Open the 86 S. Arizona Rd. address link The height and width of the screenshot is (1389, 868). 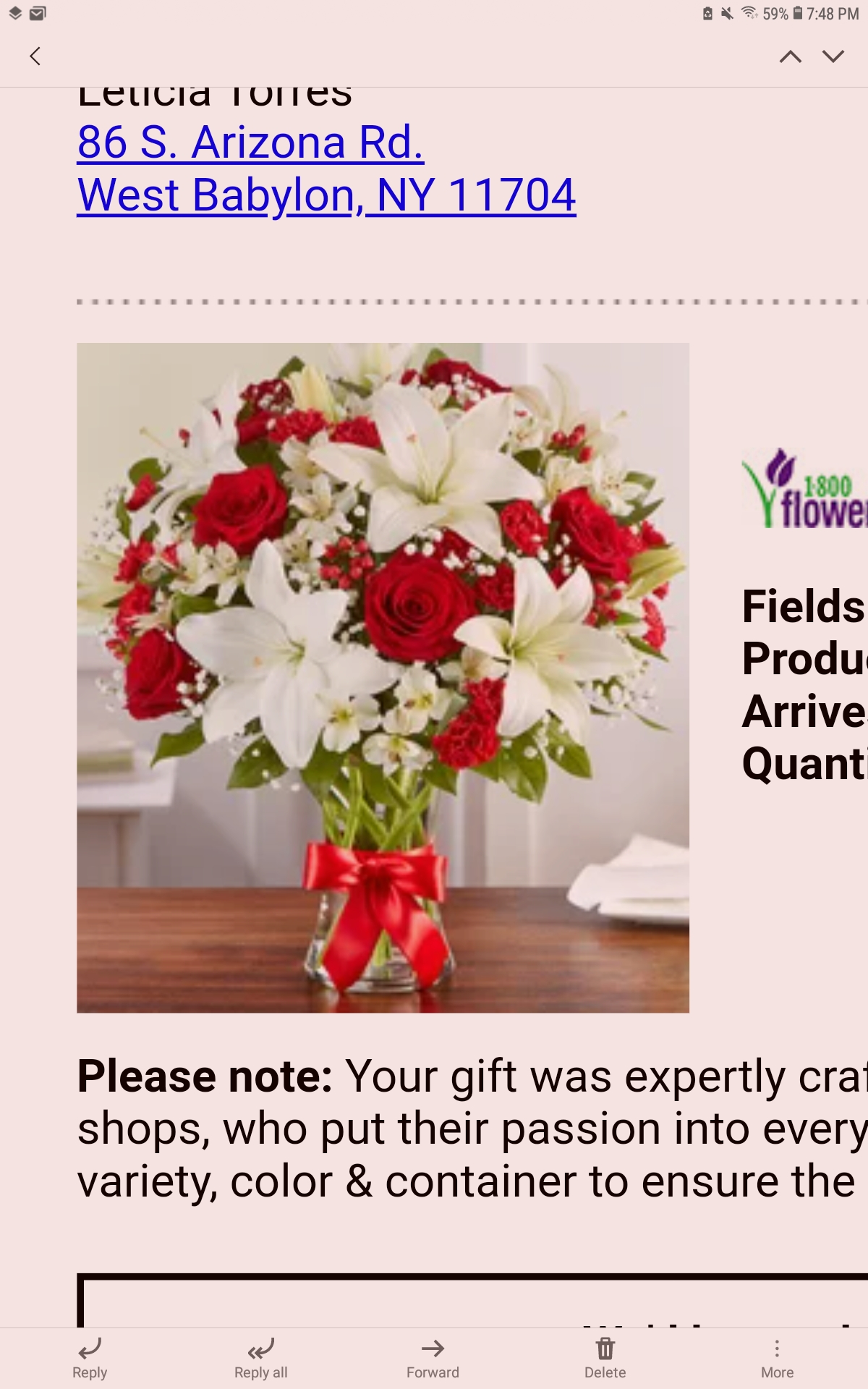(x=250, y=143)
